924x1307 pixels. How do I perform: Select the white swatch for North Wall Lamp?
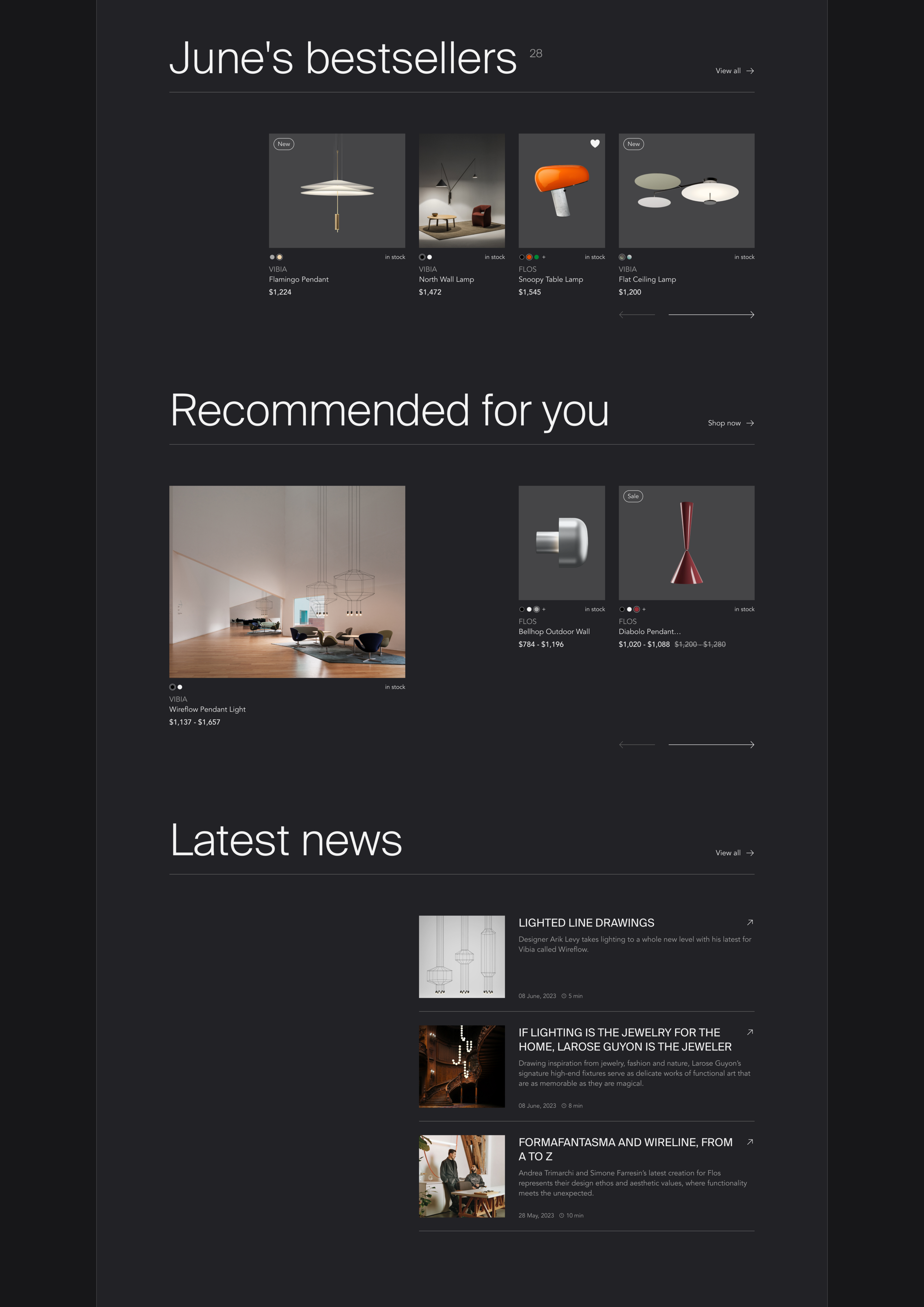(430, 257)
